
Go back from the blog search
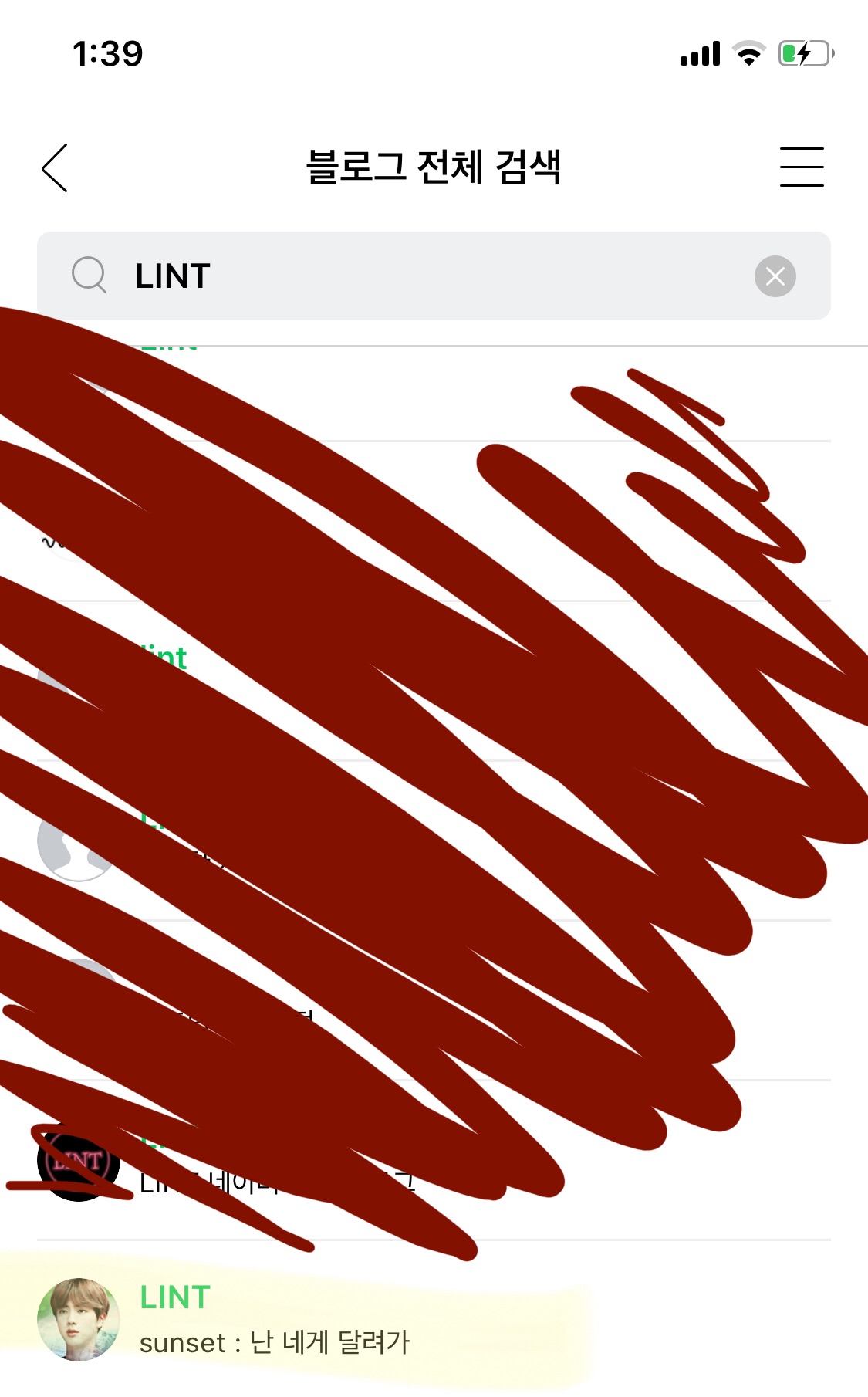[x=55, y=167]
